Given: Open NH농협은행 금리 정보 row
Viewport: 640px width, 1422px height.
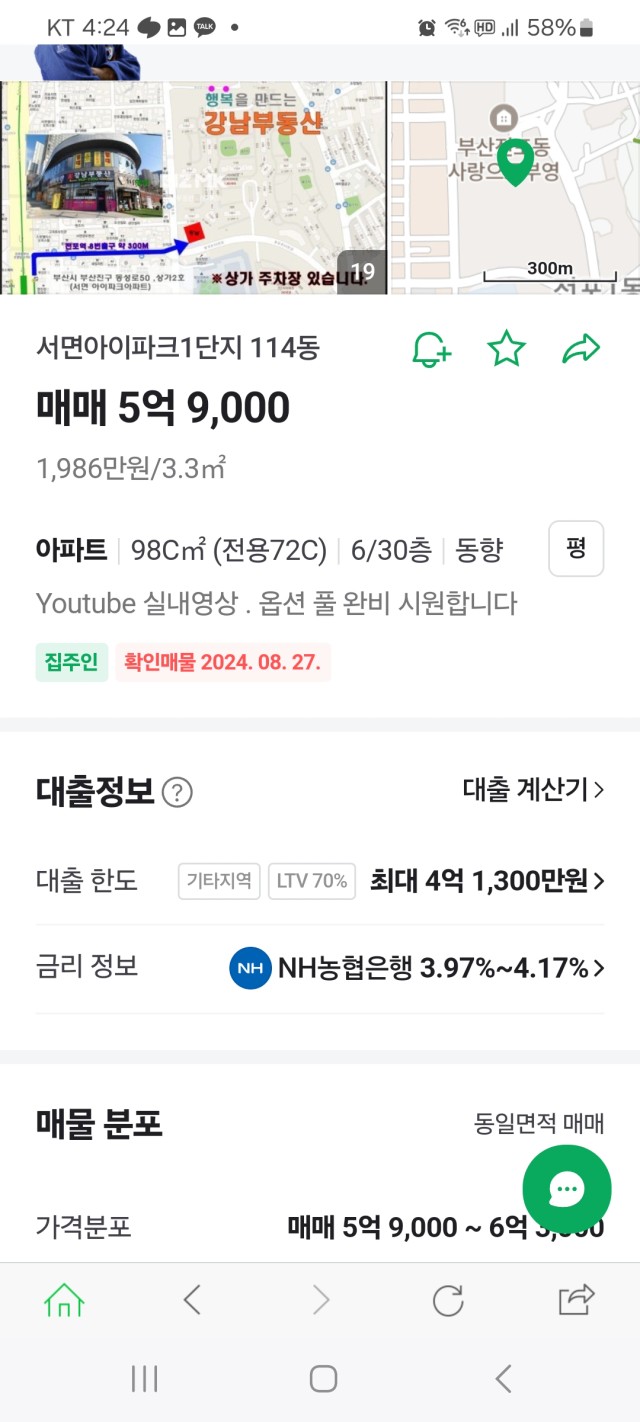Looking at the screenshot, I should (x=320, y=968).
